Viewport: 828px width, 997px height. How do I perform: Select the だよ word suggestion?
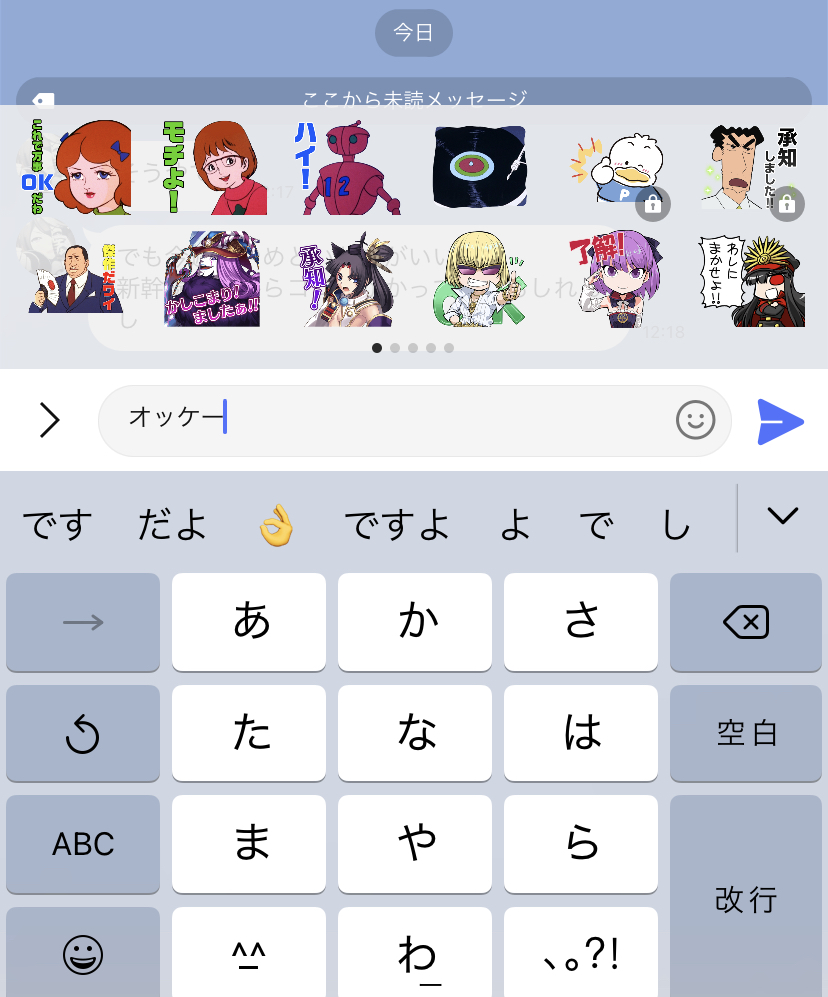tap(172, 524)
